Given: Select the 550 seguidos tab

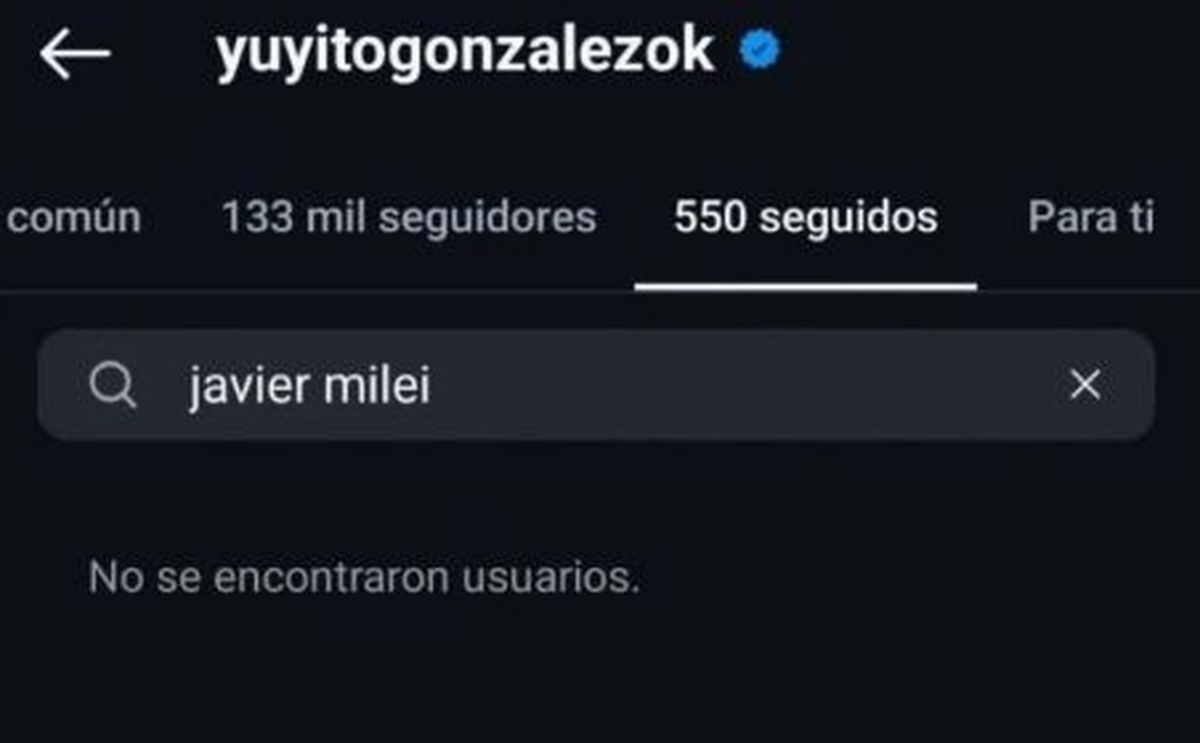Looking at the screenshot, I should [806, 217].
